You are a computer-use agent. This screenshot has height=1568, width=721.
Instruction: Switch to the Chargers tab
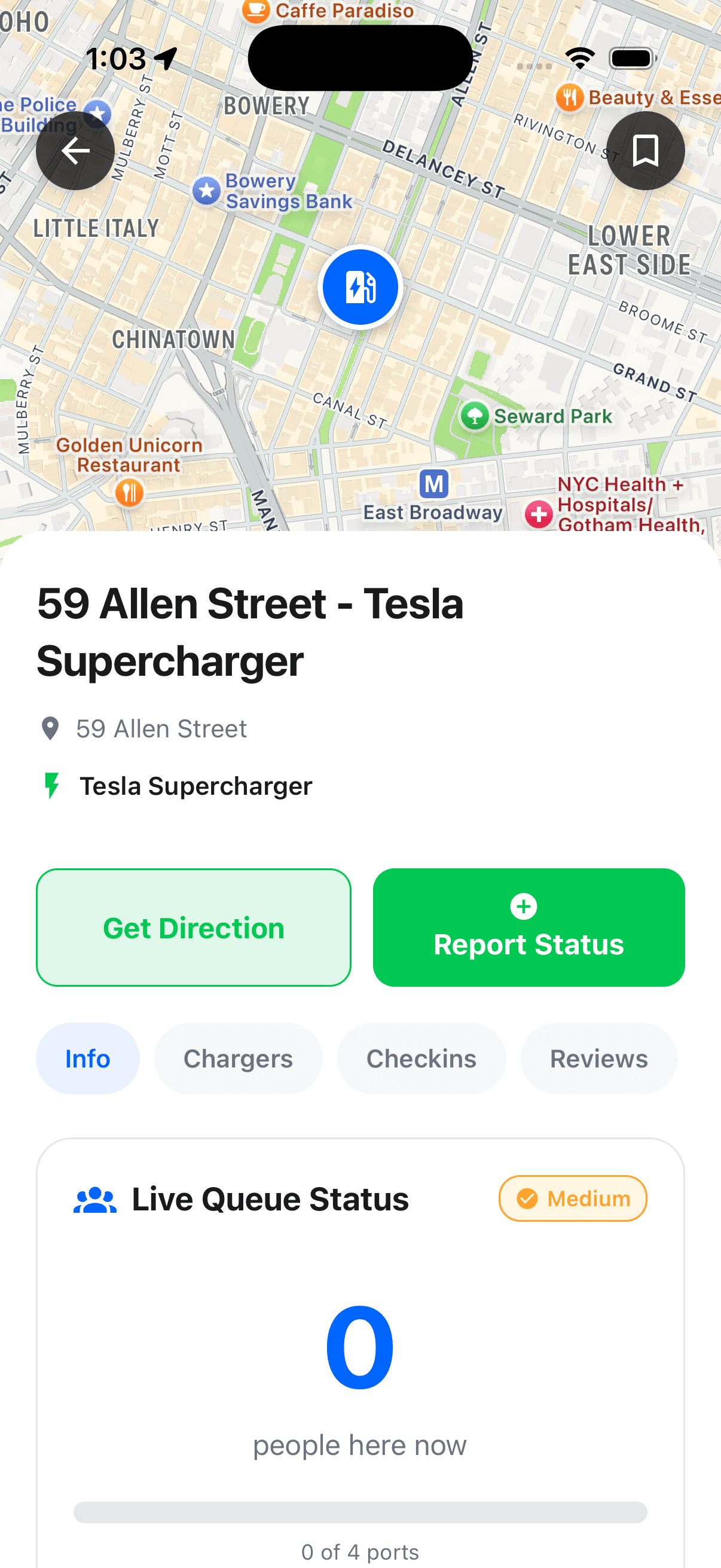[238, 1058]
